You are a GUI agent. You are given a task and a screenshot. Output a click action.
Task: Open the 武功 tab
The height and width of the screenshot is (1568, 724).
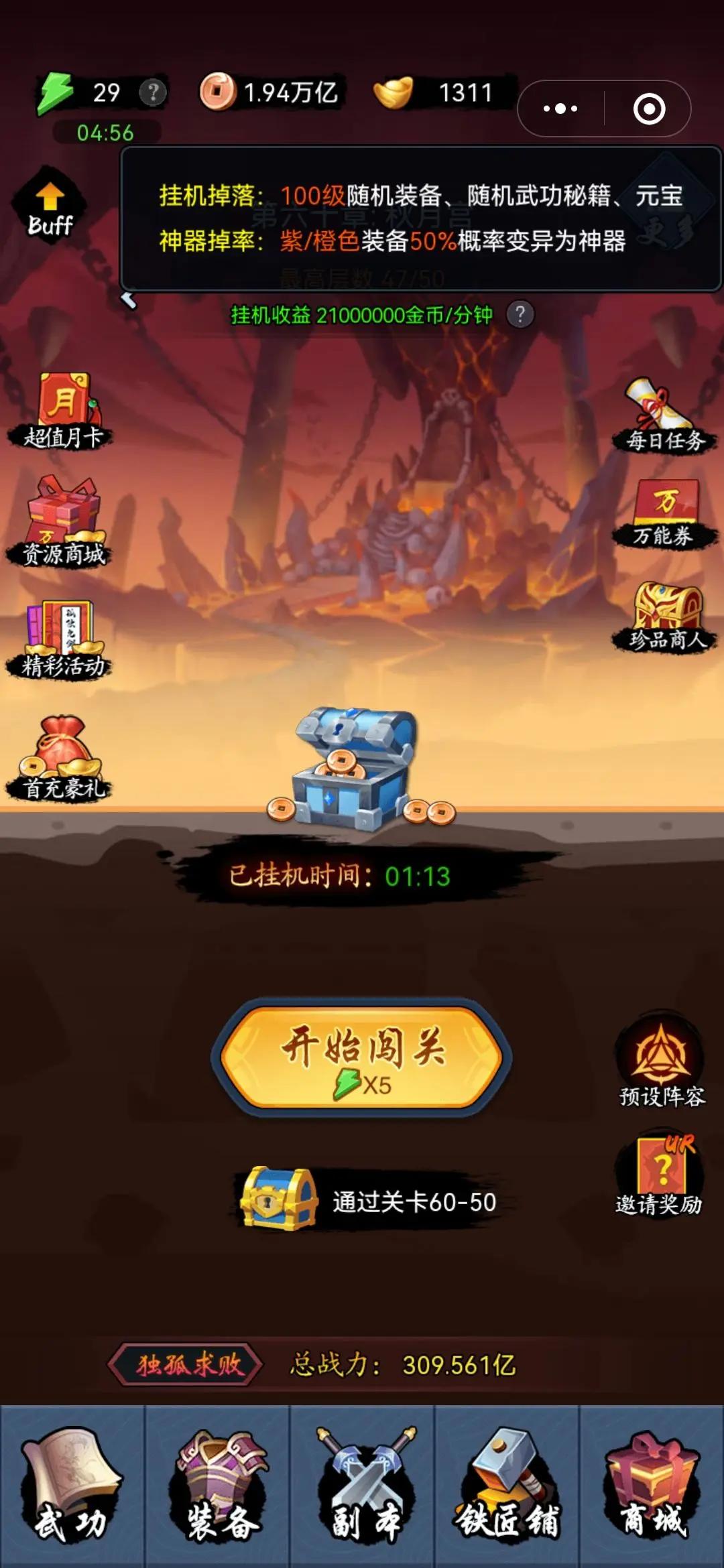pyautogui.click(x=72, y=1486)
